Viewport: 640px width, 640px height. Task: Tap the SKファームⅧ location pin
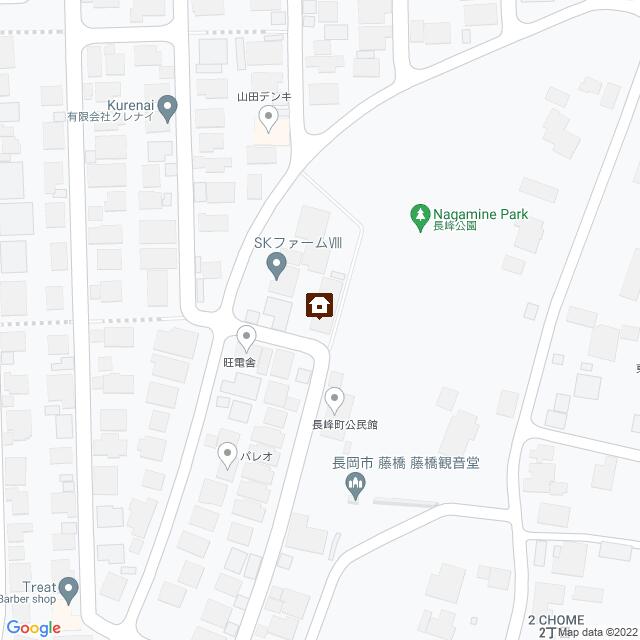point(279,265)
